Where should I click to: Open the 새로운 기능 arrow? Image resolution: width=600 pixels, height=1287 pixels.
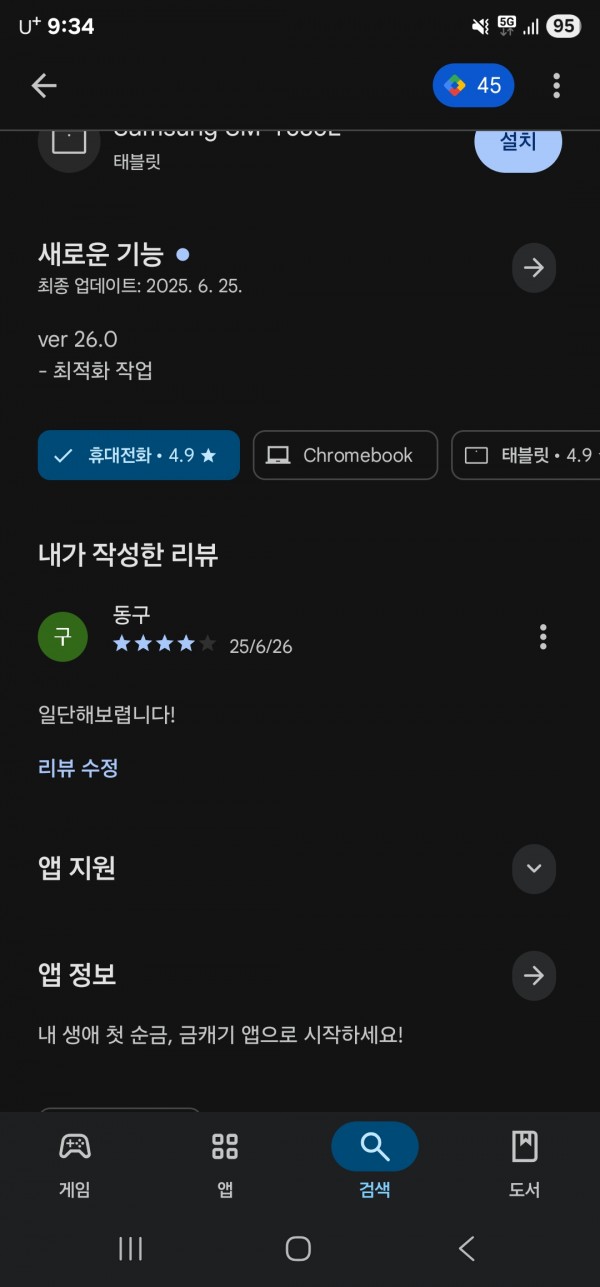[534, 267]
